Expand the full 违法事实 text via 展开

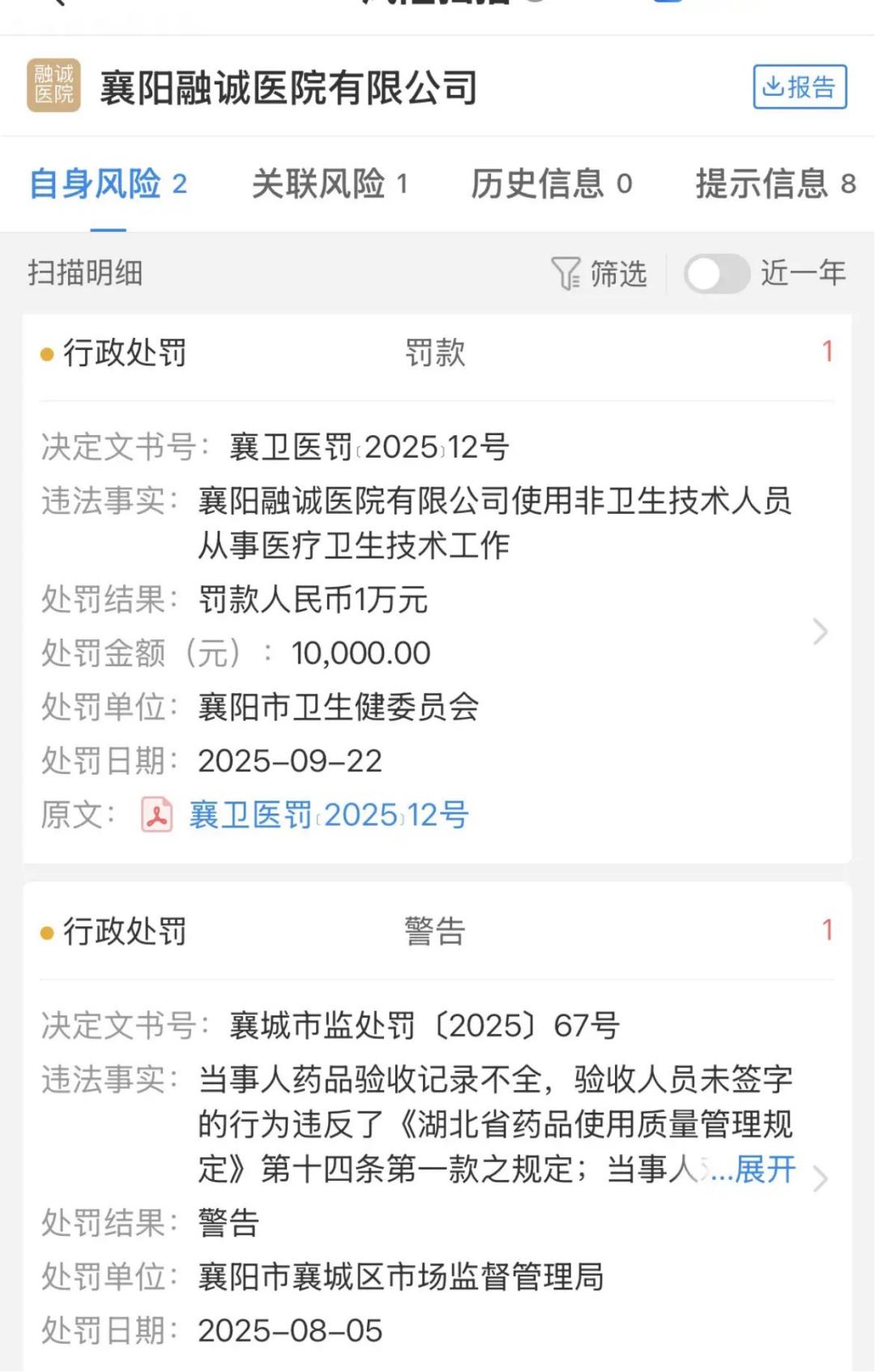point(765,1169)
